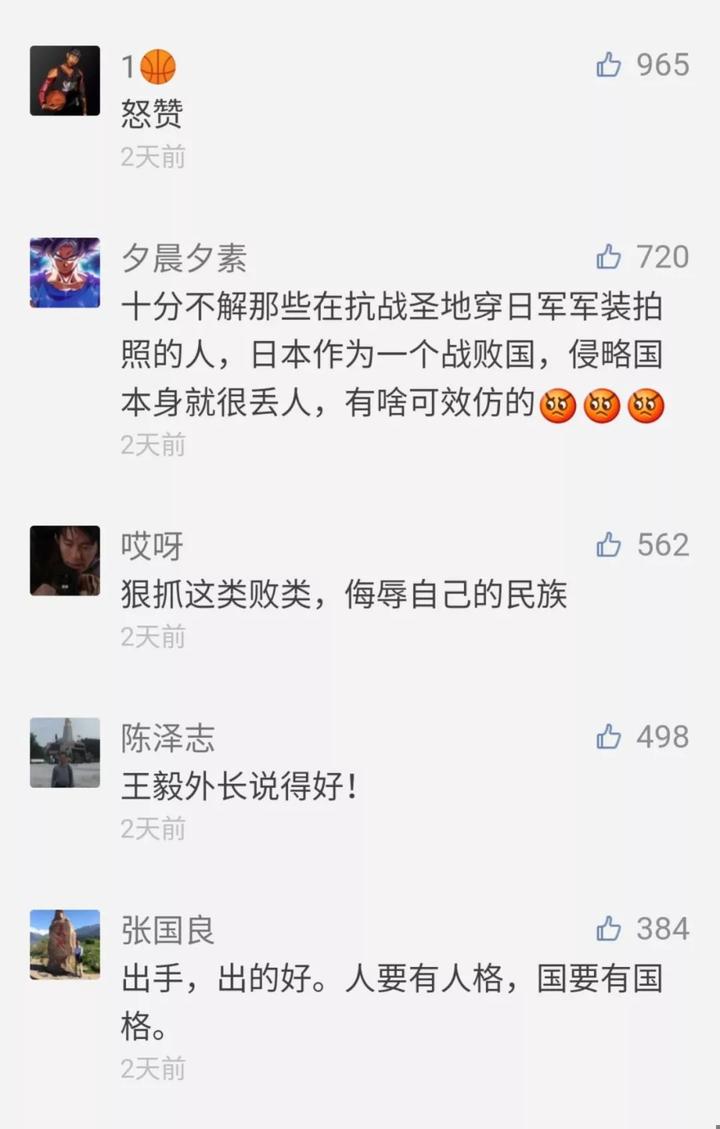Like 夕晨夕素's comment
Image resolution: width=720 pixels, height=1129 pixels.
(x=609, y=258)
